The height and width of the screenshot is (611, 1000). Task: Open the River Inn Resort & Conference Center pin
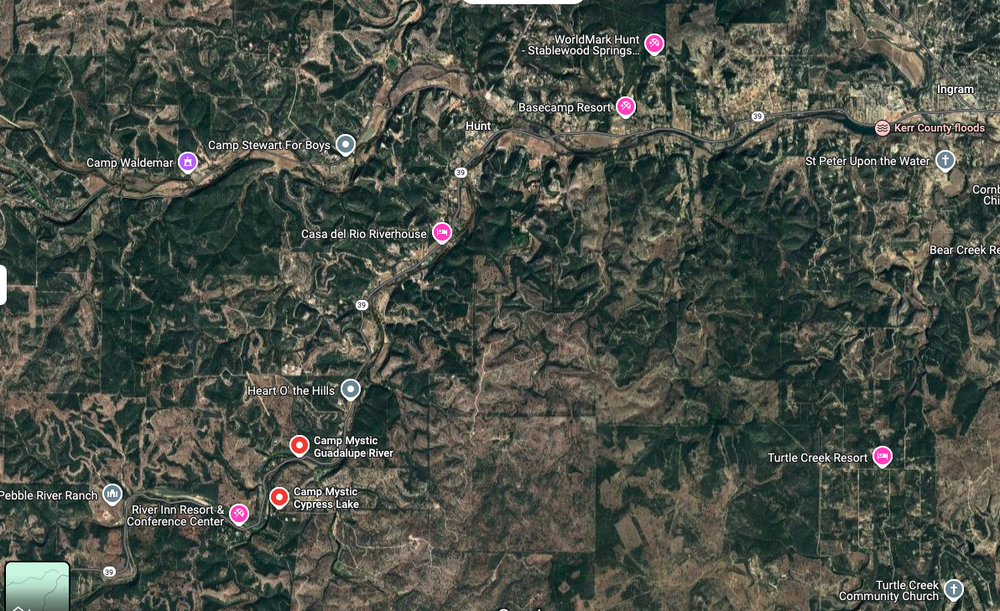pyautogui.click(x=239, y=514)
